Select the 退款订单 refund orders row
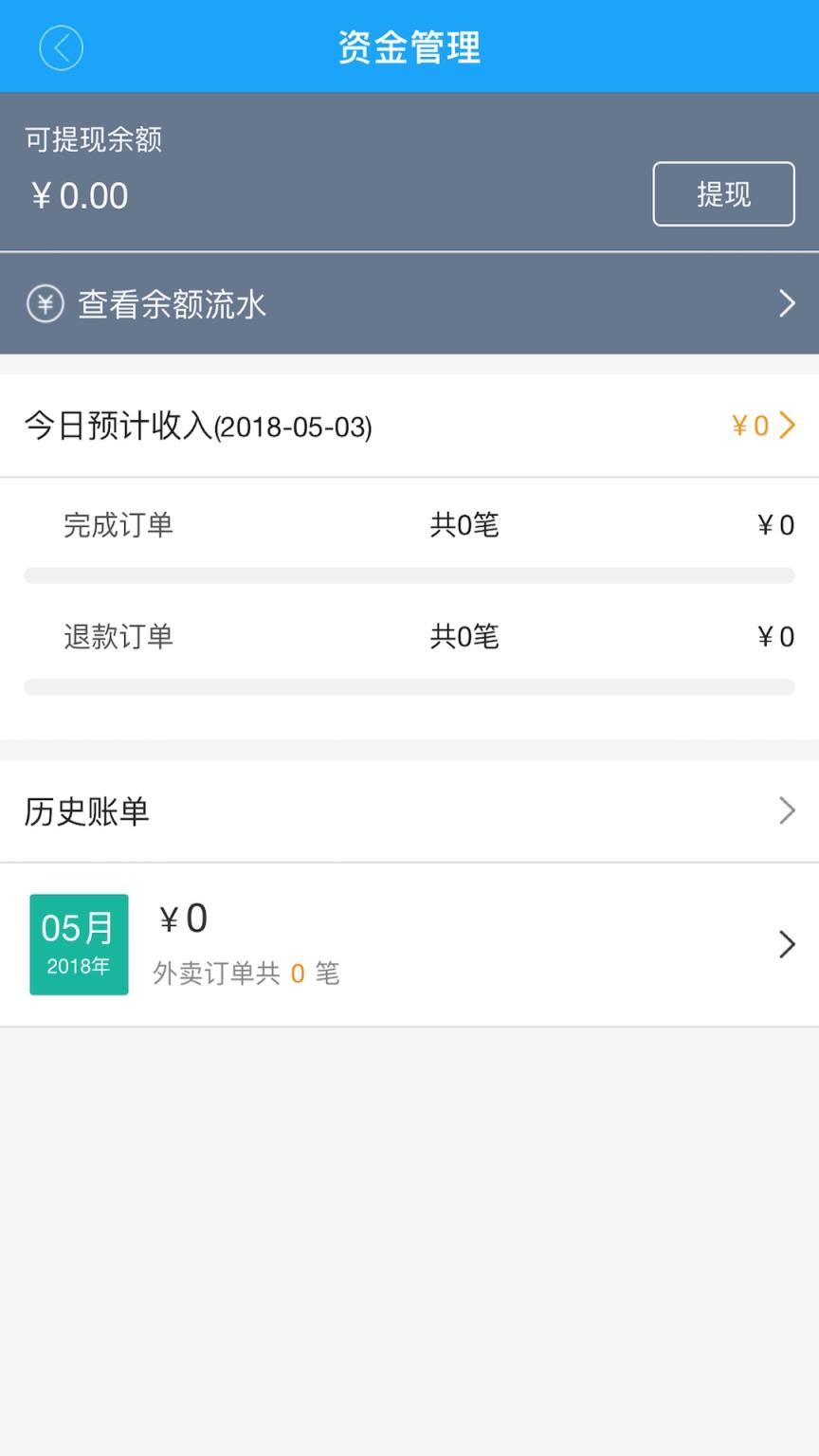Viewport: 819px width, 1456px height. (x=117, y=637)
